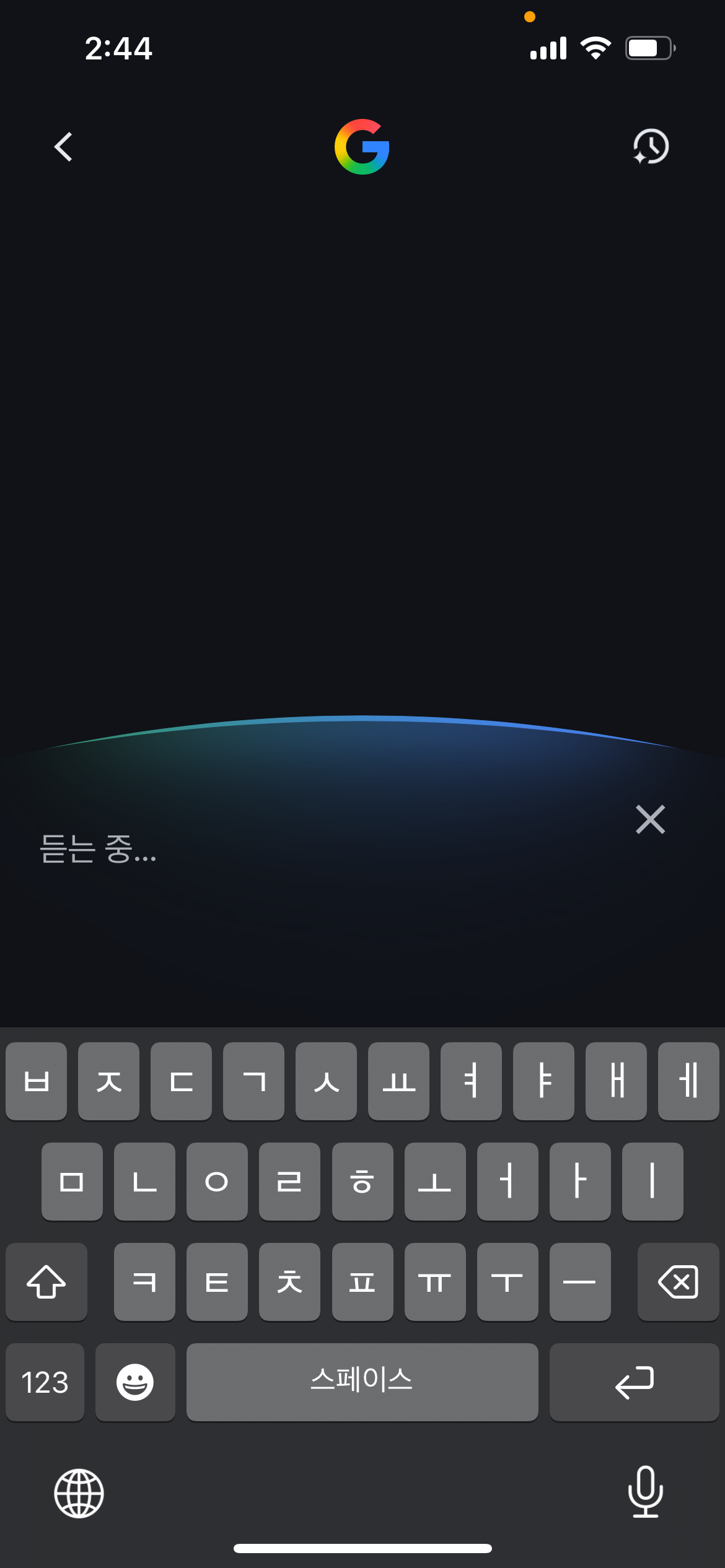Type the ㅎ key
Viewport: 725px width, 1568px height.
coord(362,1182)
